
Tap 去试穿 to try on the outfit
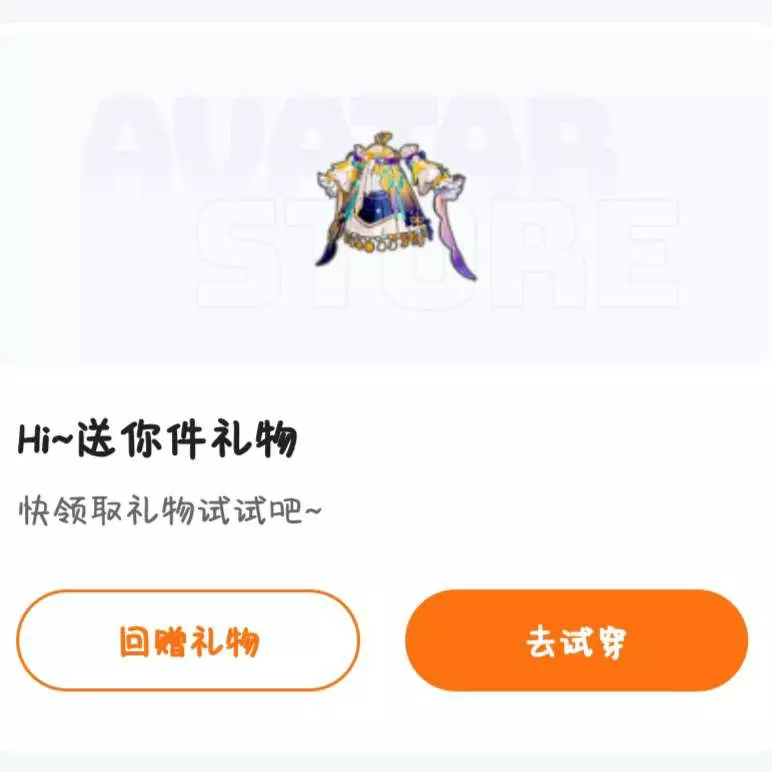point(576,640)
